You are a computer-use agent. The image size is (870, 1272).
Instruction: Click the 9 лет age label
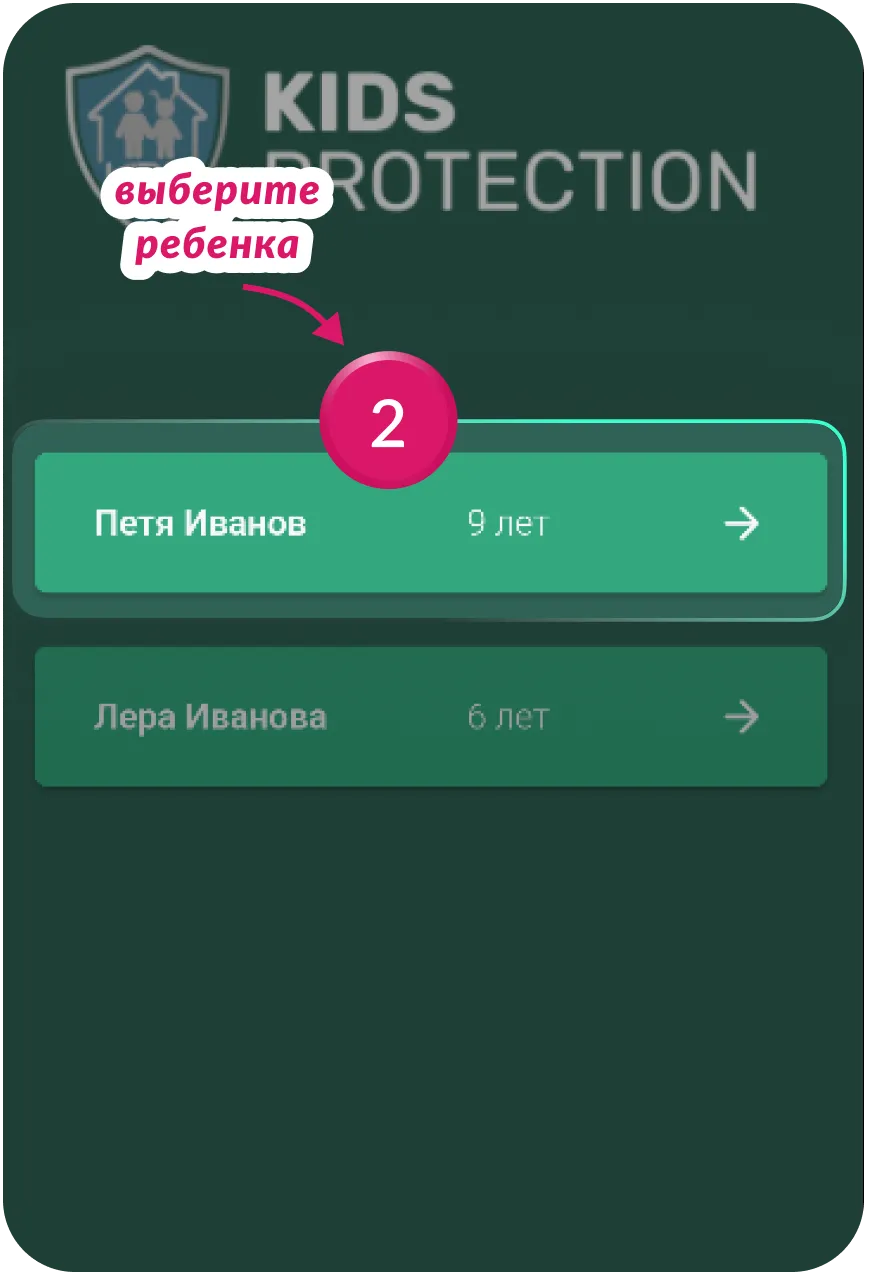(x=508, y=522)
